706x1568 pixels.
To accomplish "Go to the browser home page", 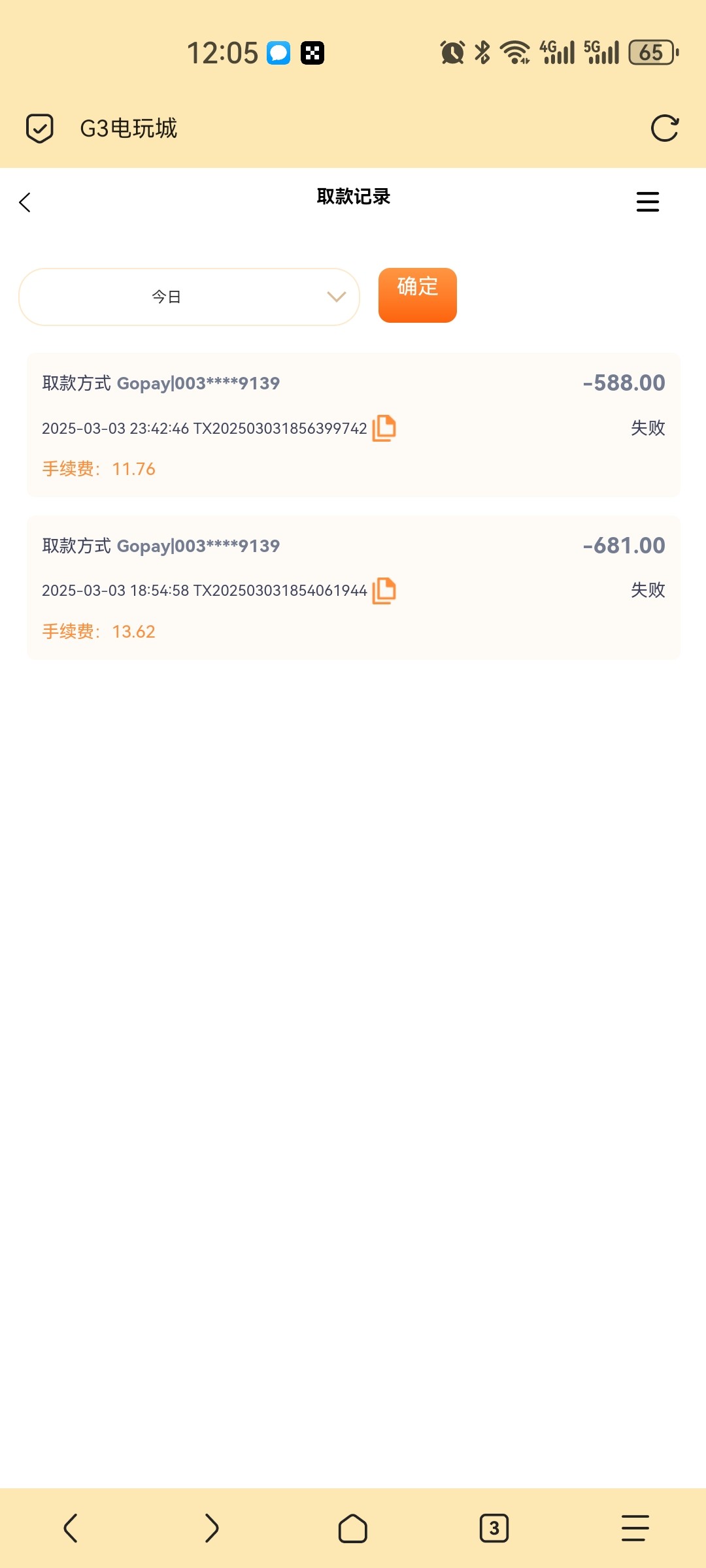I will tap(353, 1528).
